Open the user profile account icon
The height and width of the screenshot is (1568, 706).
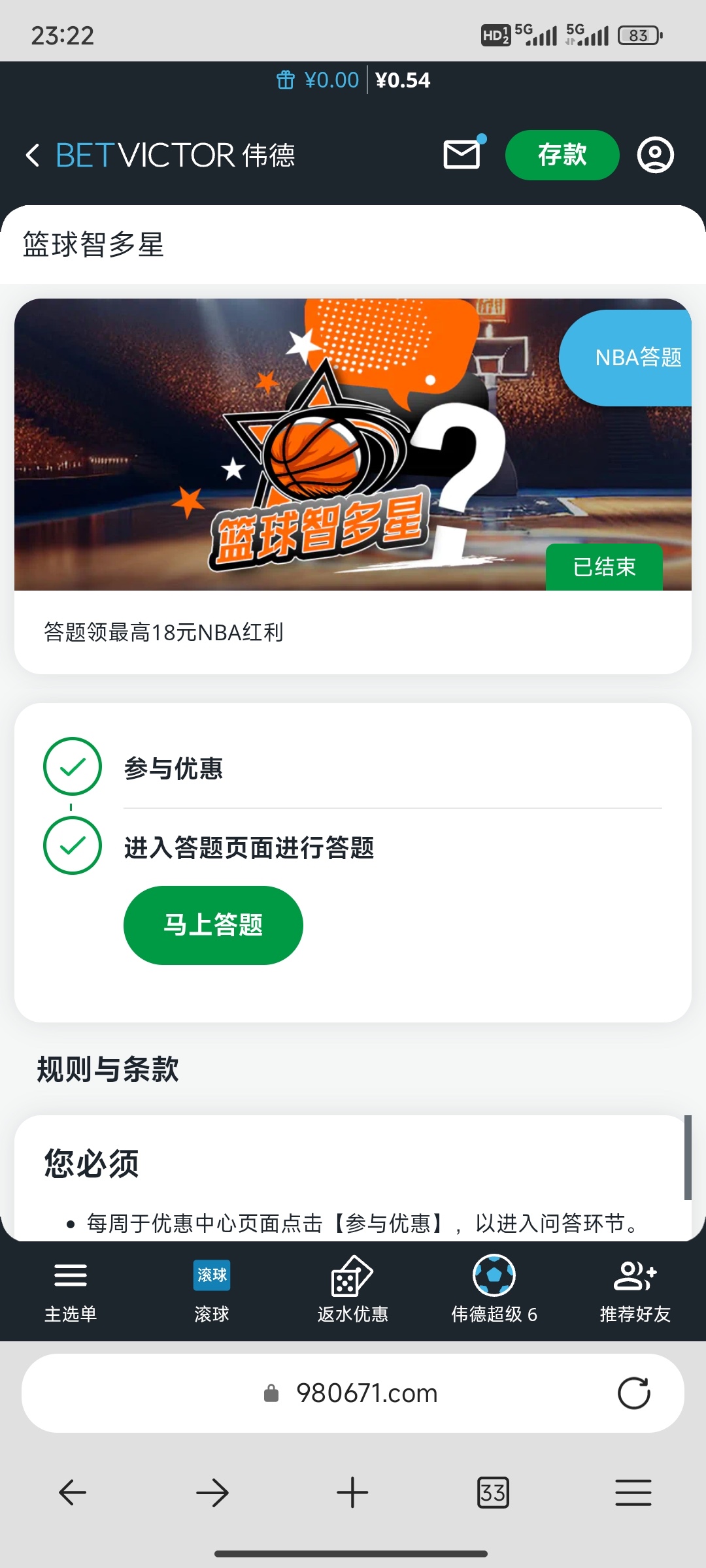tap(656, 155)
